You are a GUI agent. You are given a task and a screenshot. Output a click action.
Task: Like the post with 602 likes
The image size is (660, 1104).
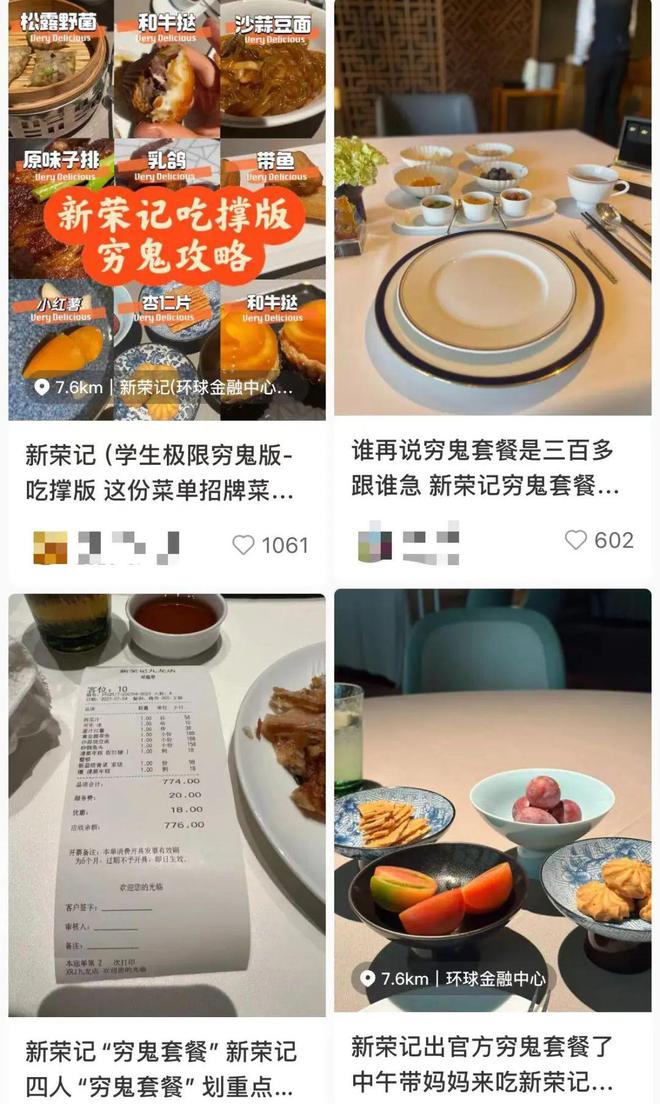click(576, 540)
